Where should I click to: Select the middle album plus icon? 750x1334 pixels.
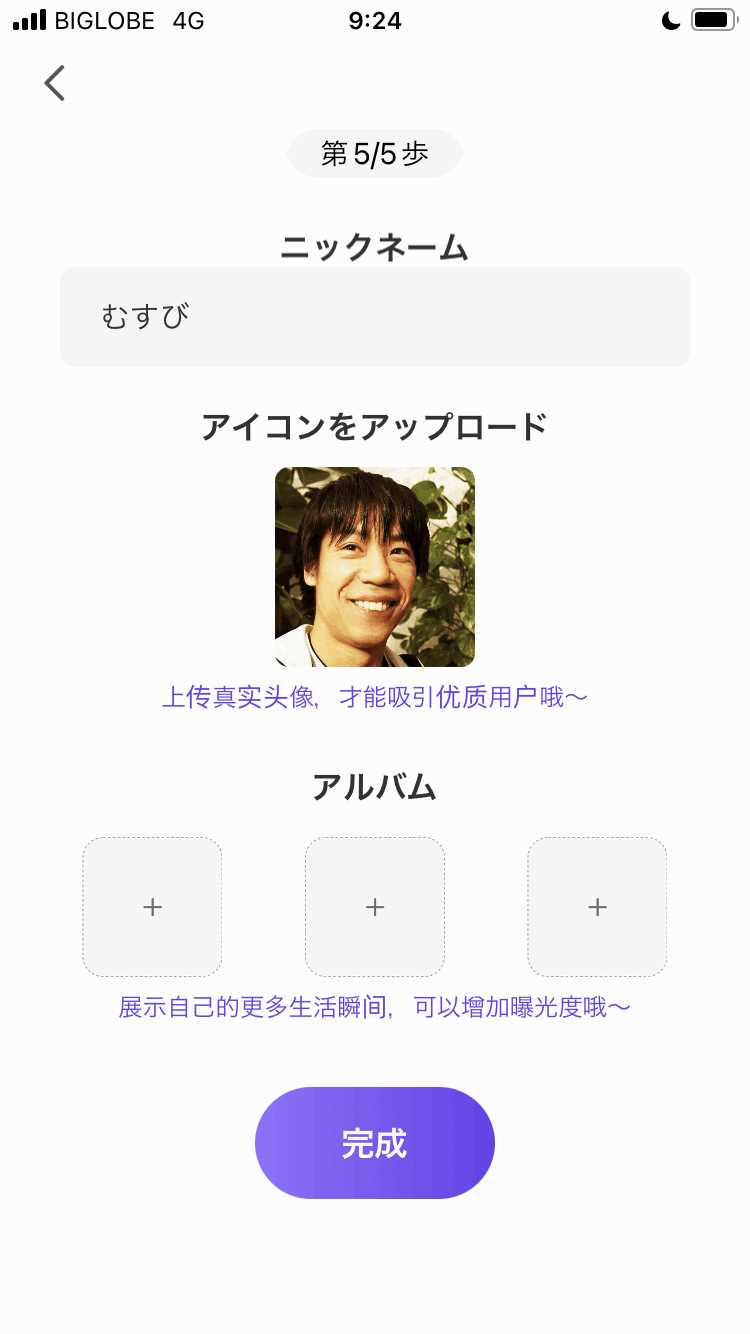point(375,906)
